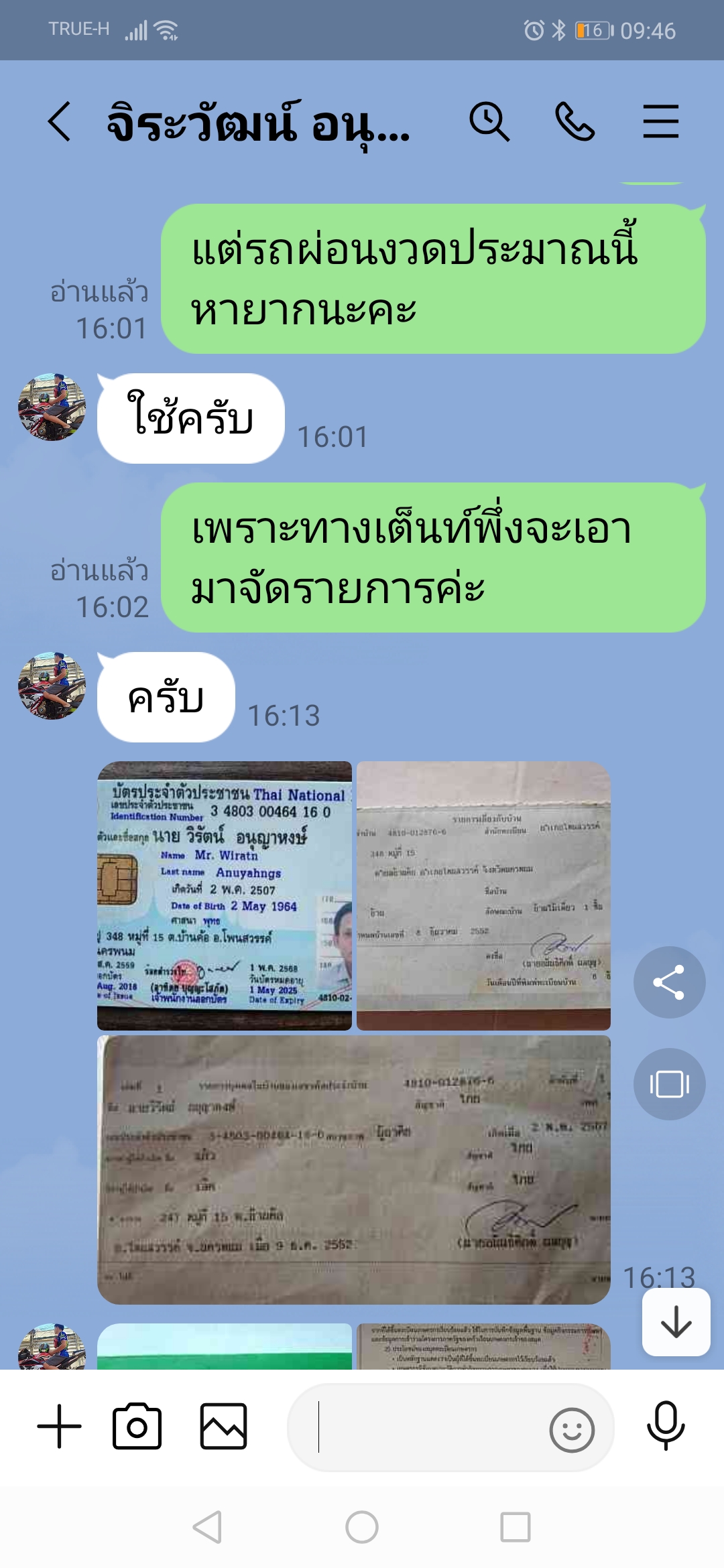The width and height of the screenshot is (724, 1568).
Task: Open sender's profile picture beside ใช้ครับ
Action: coord(52,407)
